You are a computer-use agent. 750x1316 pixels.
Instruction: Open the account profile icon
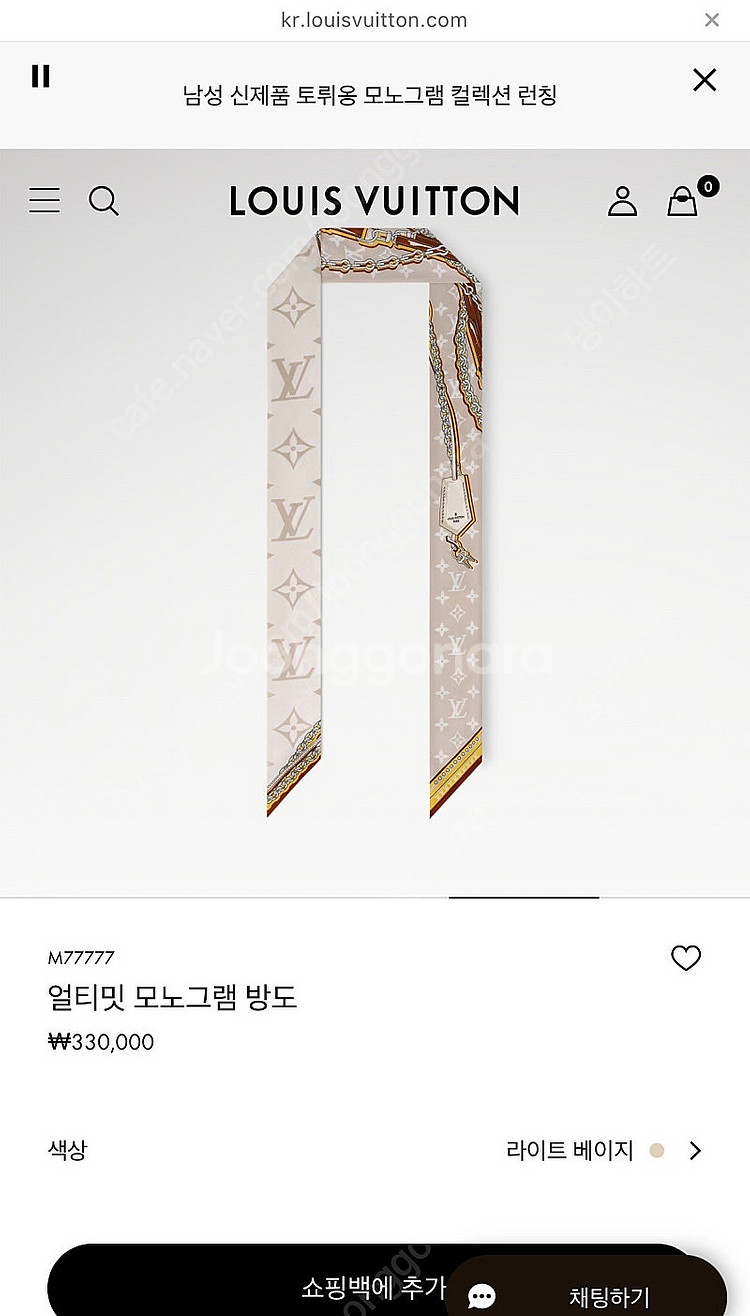point(622,201)
